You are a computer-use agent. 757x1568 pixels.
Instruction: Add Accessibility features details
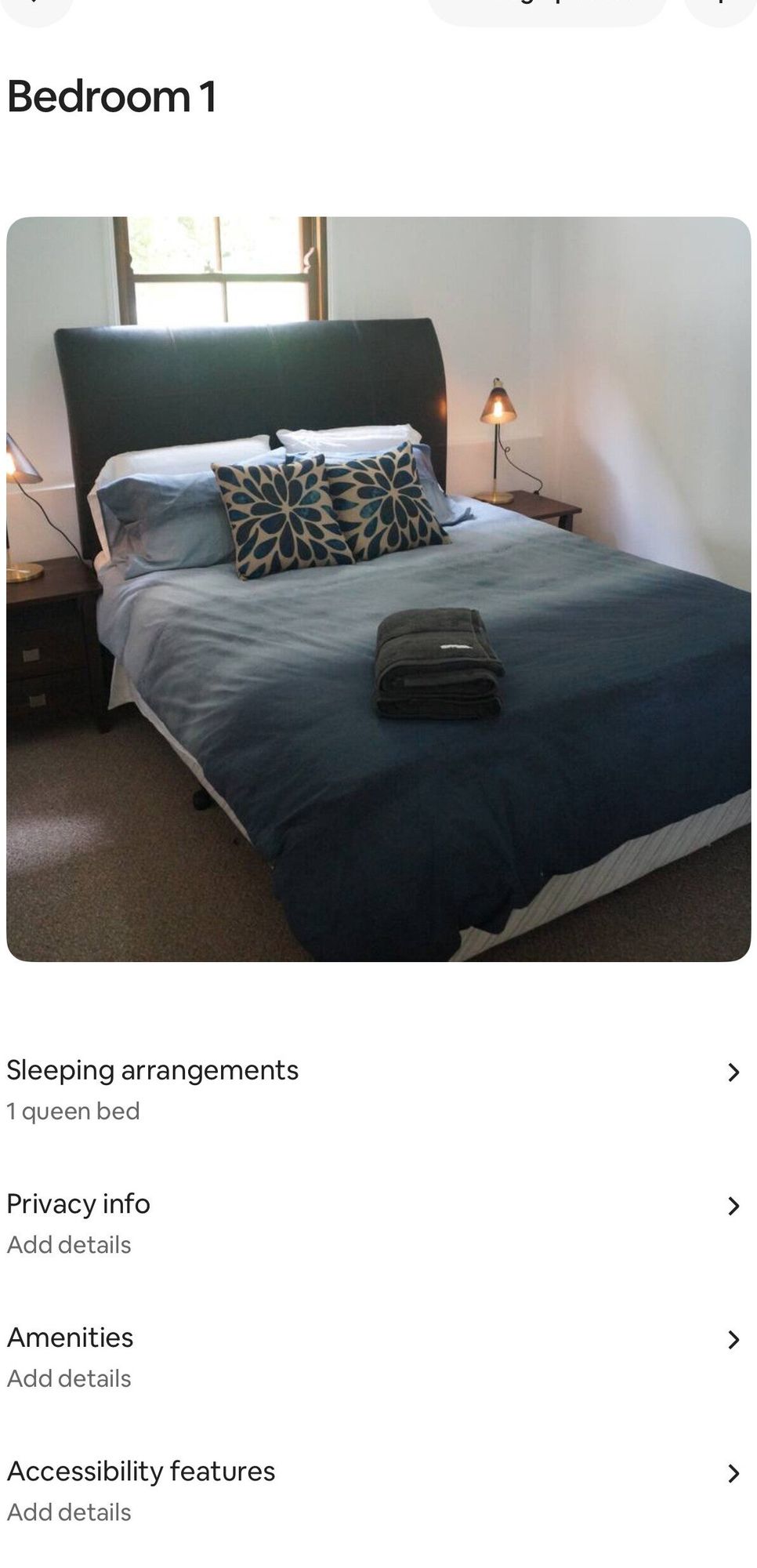tap(376, 1490)
